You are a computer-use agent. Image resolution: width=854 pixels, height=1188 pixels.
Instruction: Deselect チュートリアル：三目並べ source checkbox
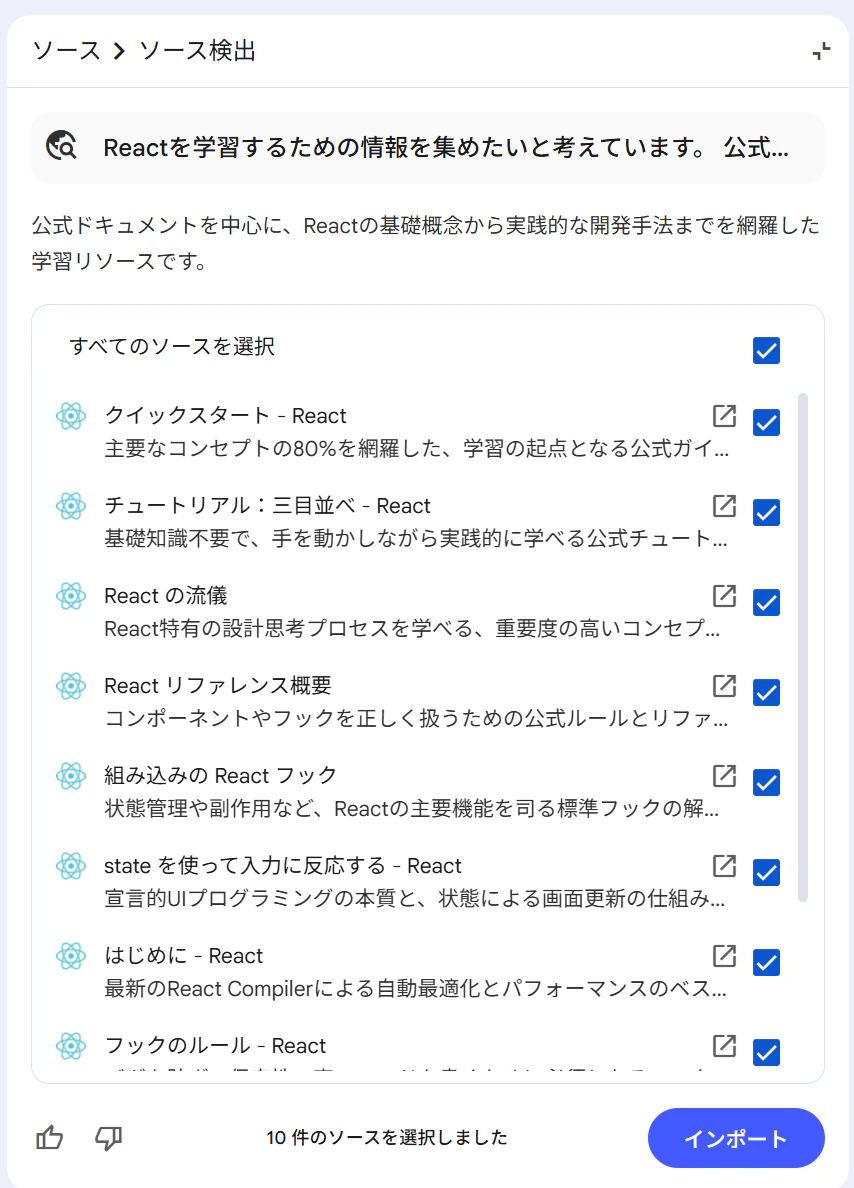[766, 512]
